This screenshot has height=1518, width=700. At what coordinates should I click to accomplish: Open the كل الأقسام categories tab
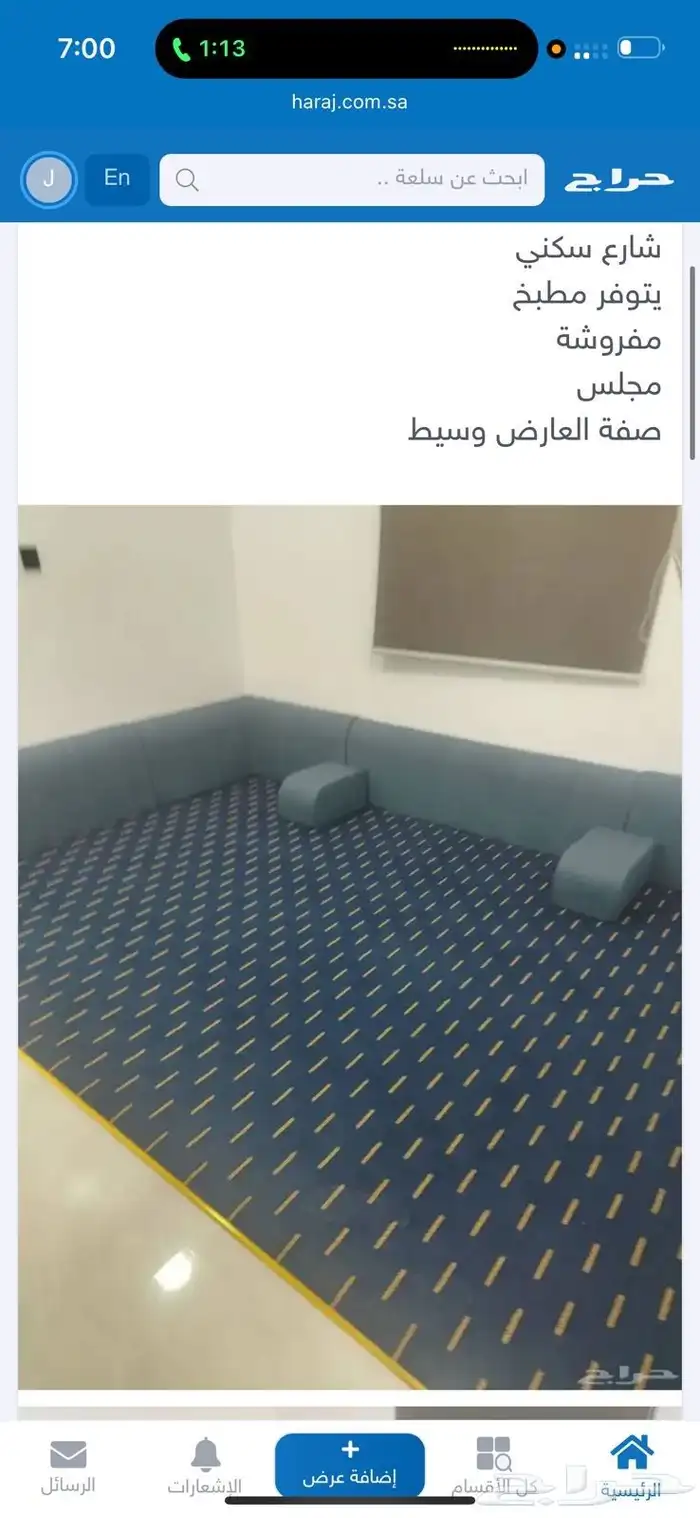click(x=493, y=1466)
